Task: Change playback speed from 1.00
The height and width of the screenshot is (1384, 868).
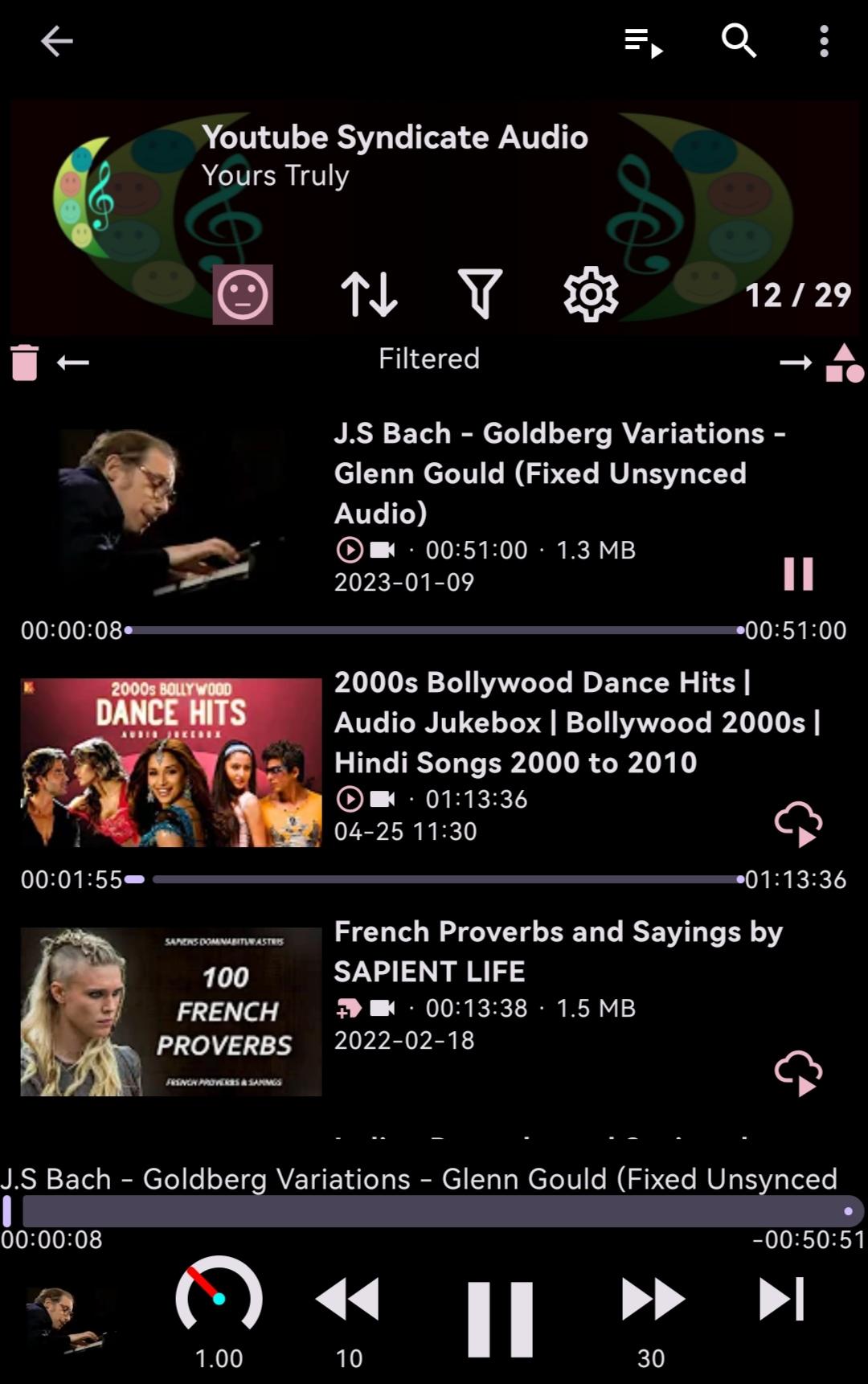Action: (x=219, y=1300)
